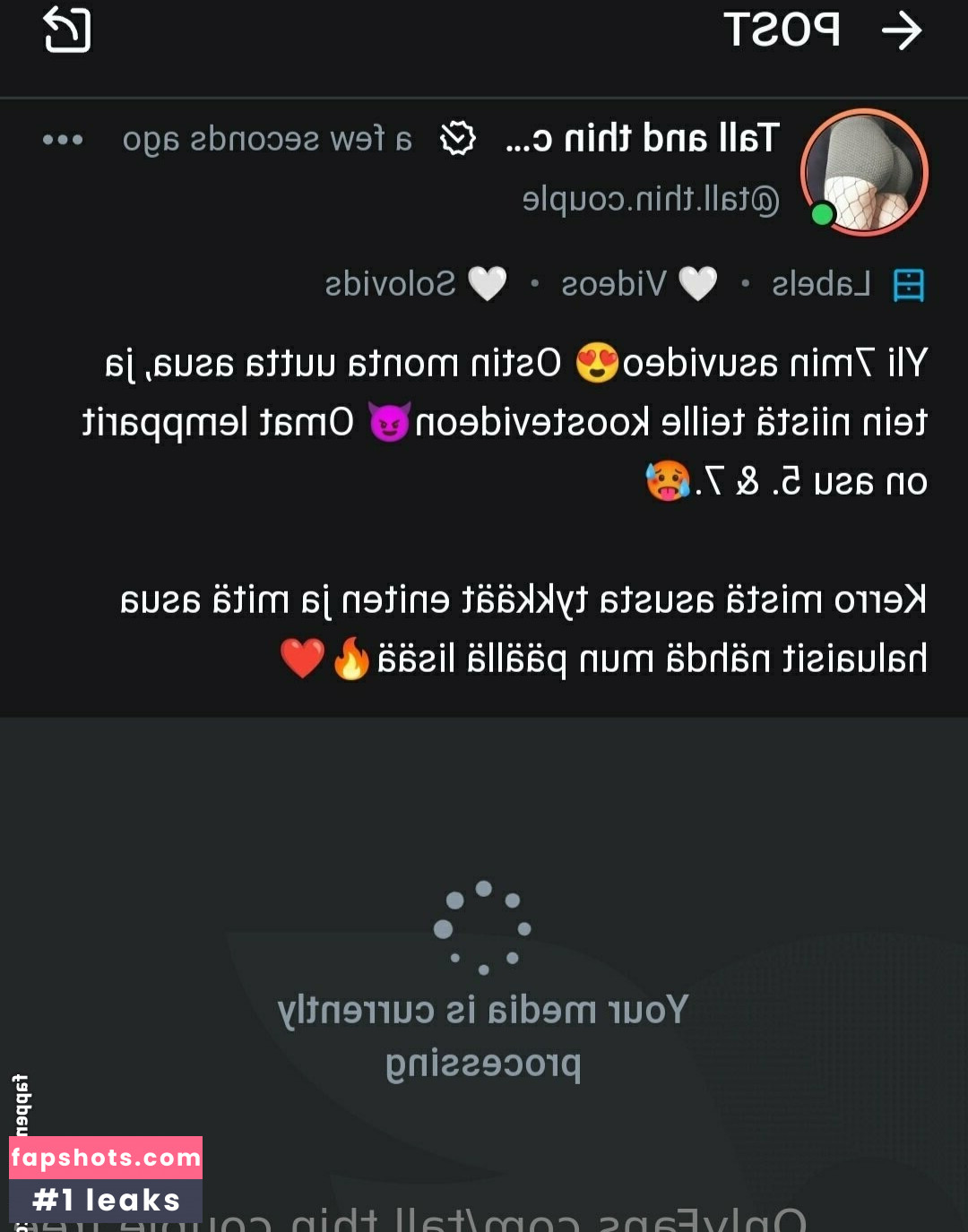The width and height of the screenshot is (968, 1232).
Task: Open the tall.thin.couple username profile
Action: point(651,199)
